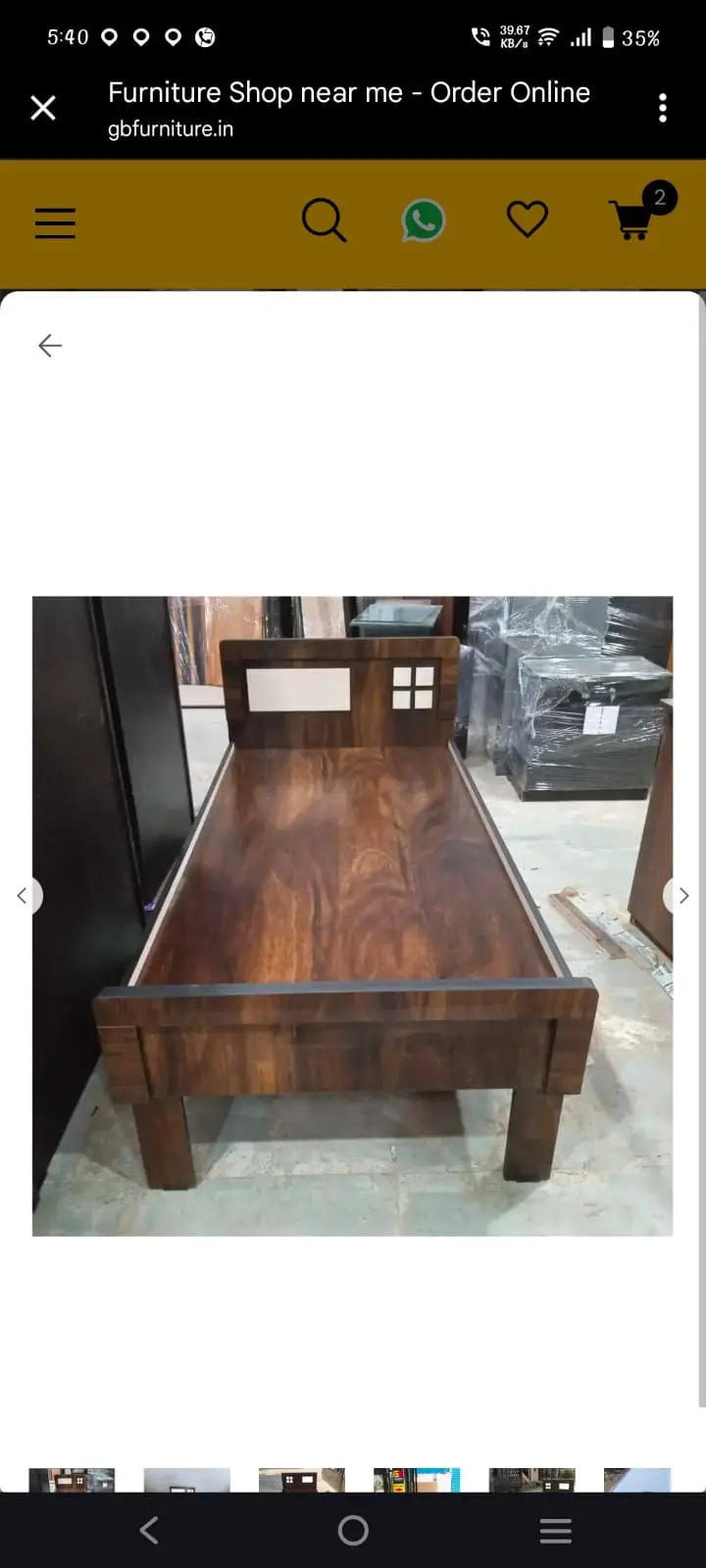
Task: Show the next product image
Action: [683, 896]
